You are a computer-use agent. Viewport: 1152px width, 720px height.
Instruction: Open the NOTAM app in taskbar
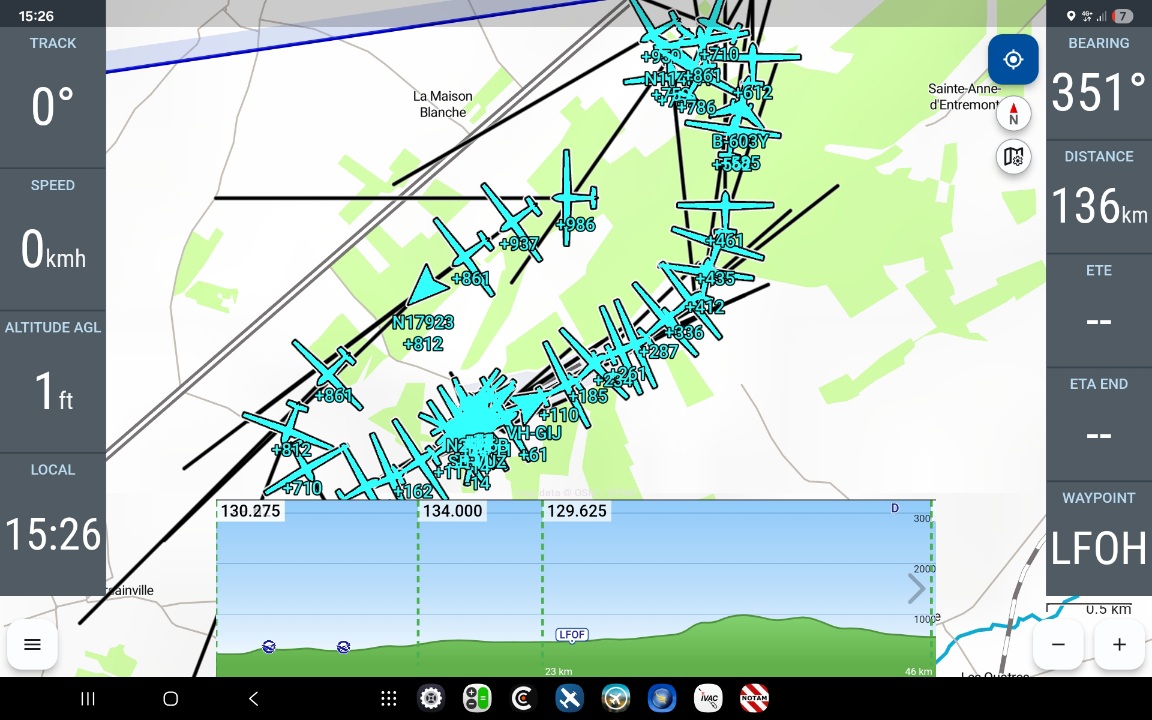[x=754, y=699]
